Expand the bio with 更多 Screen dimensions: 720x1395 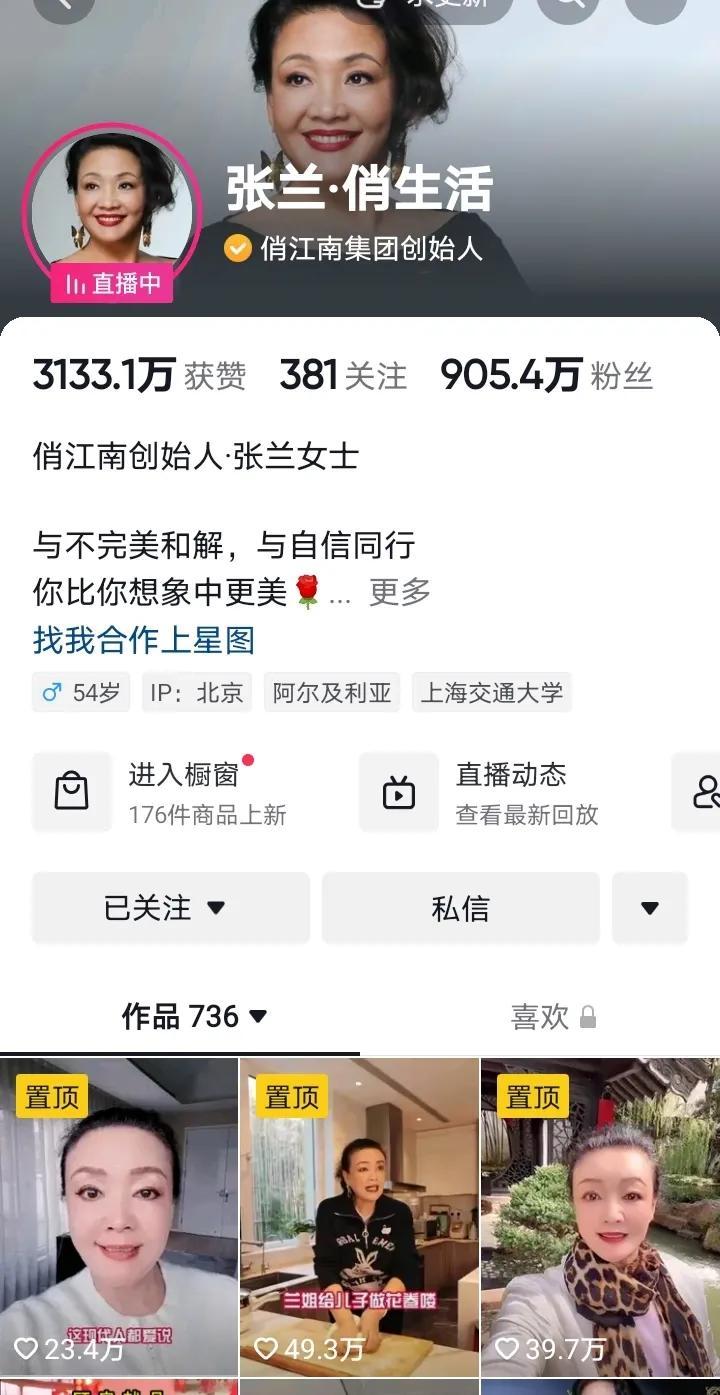click(399, 592)
